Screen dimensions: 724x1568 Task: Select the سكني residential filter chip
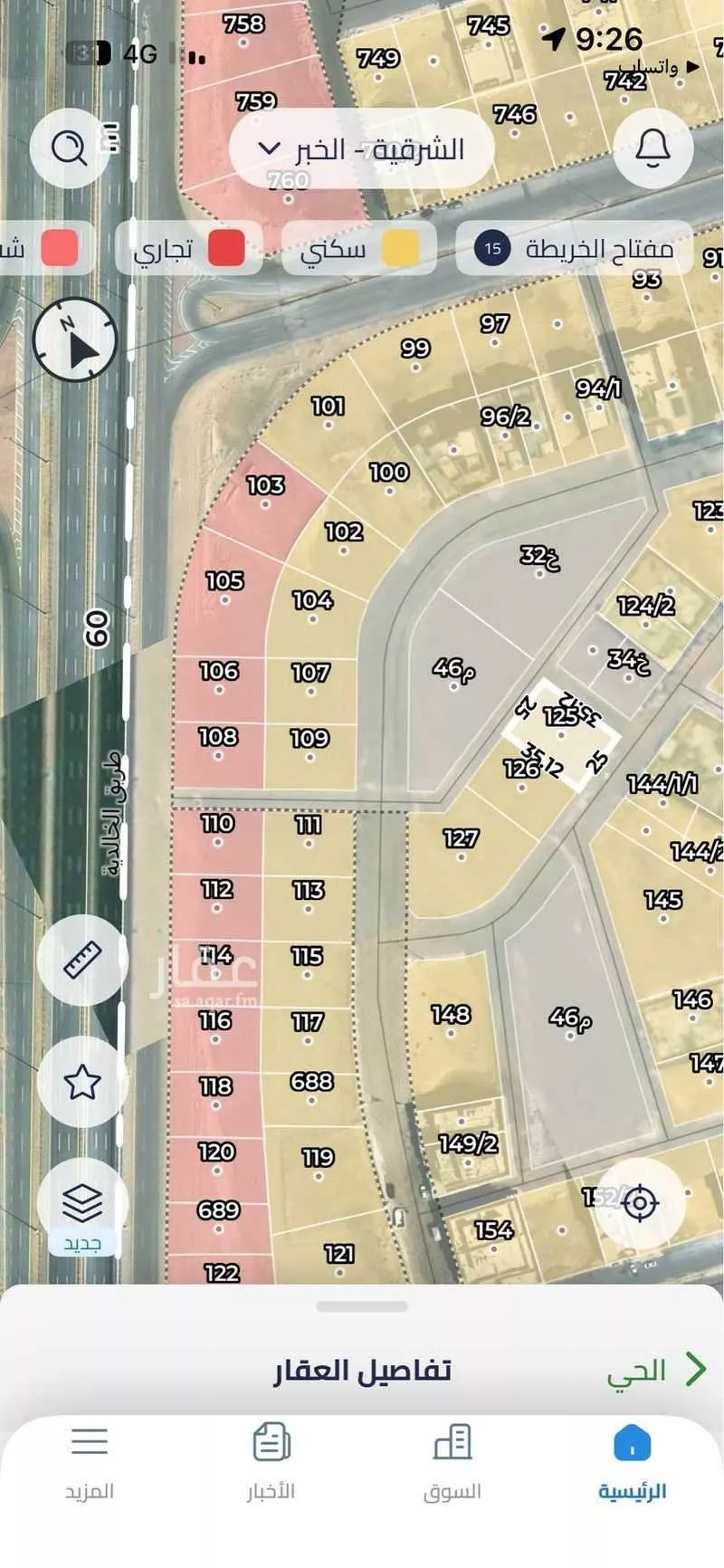[x=359, y=249]
